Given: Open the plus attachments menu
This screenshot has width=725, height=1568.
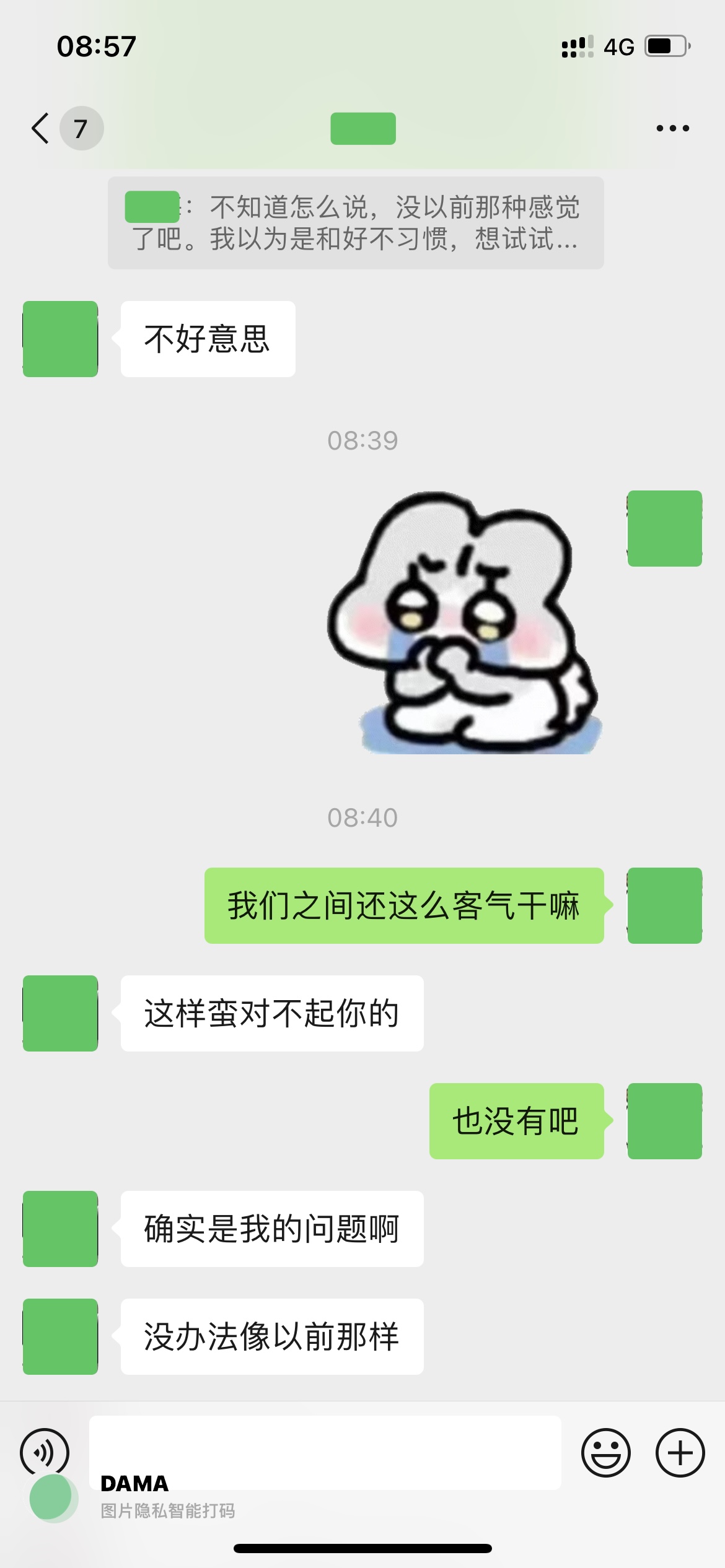Looking at the screenshot, I should (x=680, y=1452).
